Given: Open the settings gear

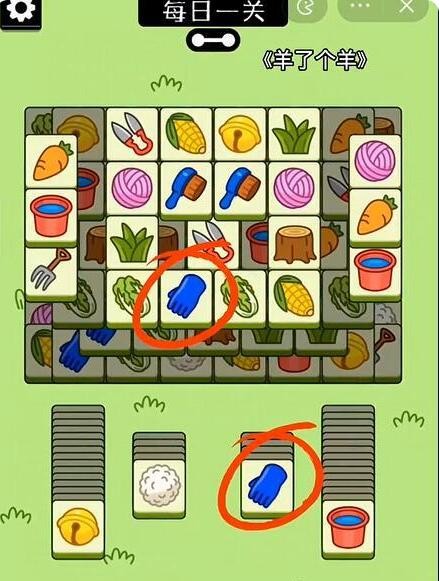Looking at the screenshot, I should coord(20,11).
